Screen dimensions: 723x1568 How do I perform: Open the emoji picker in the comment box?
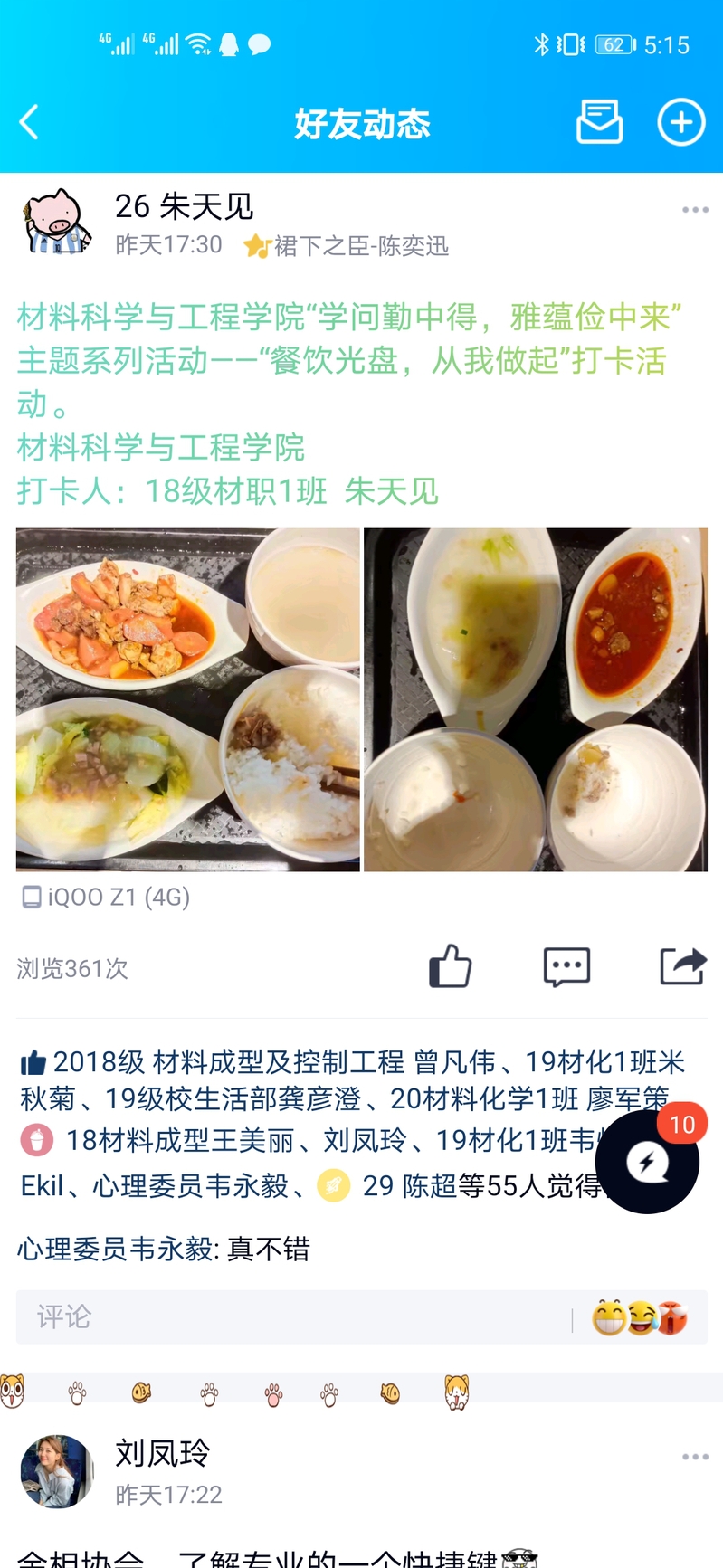coord(639,1317)
